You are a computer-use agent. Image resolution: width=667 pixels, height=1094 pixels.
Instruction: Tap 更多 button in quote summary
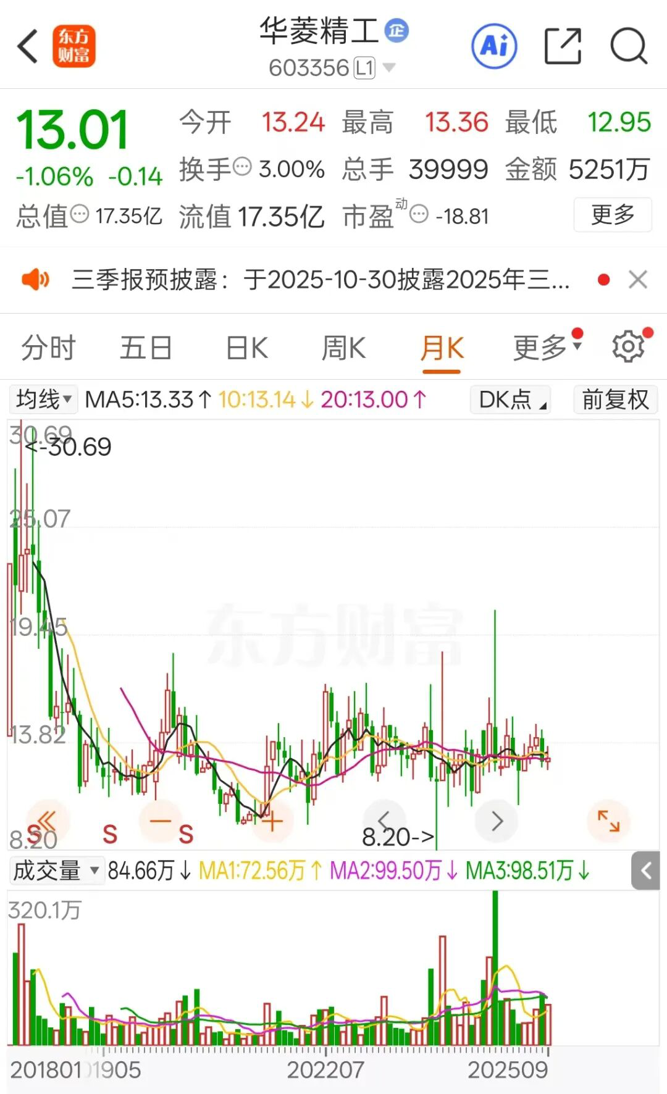(x=613, y=214)
